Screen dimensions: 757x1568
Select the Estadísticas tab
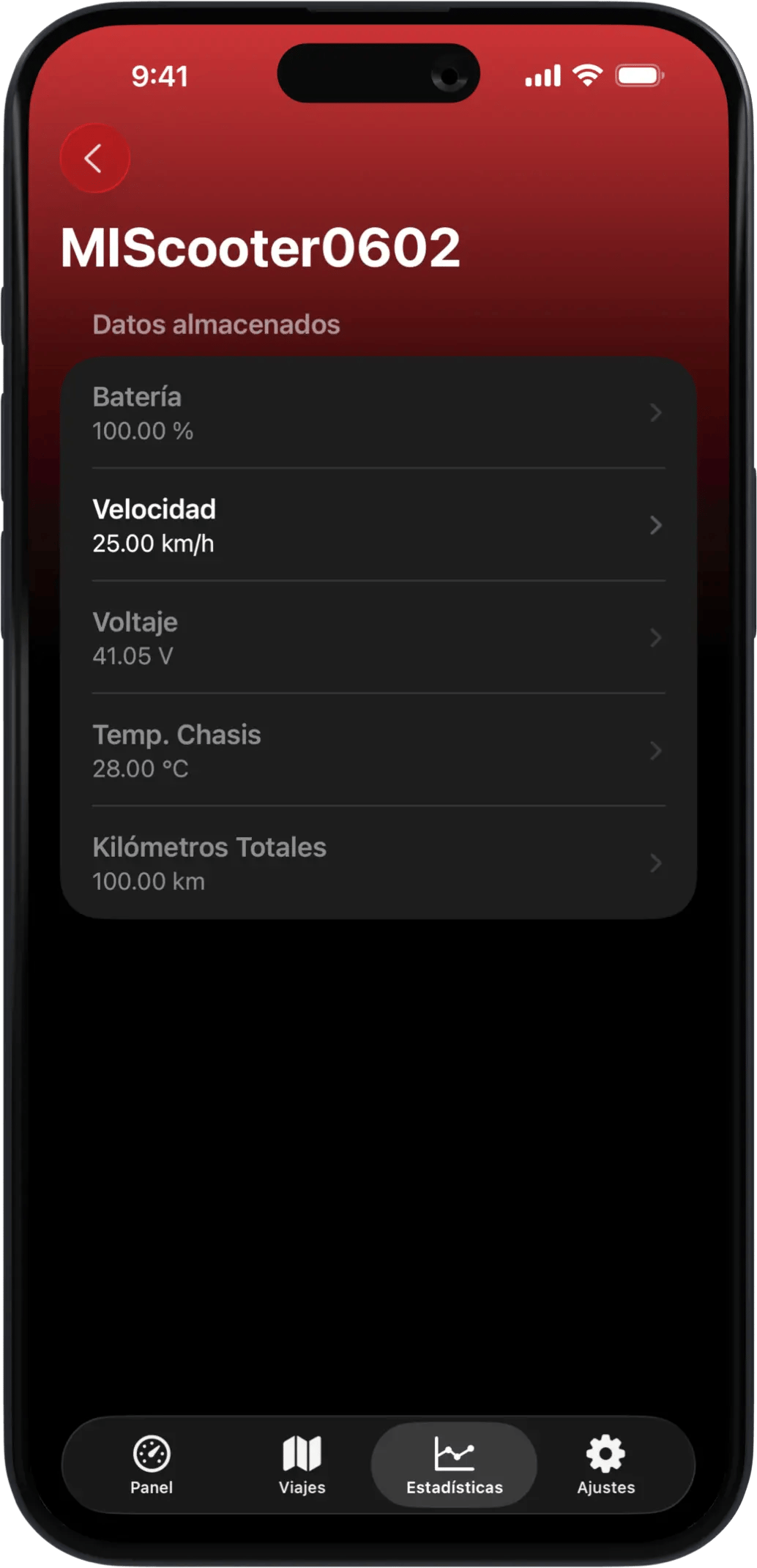click(454, 1465)
